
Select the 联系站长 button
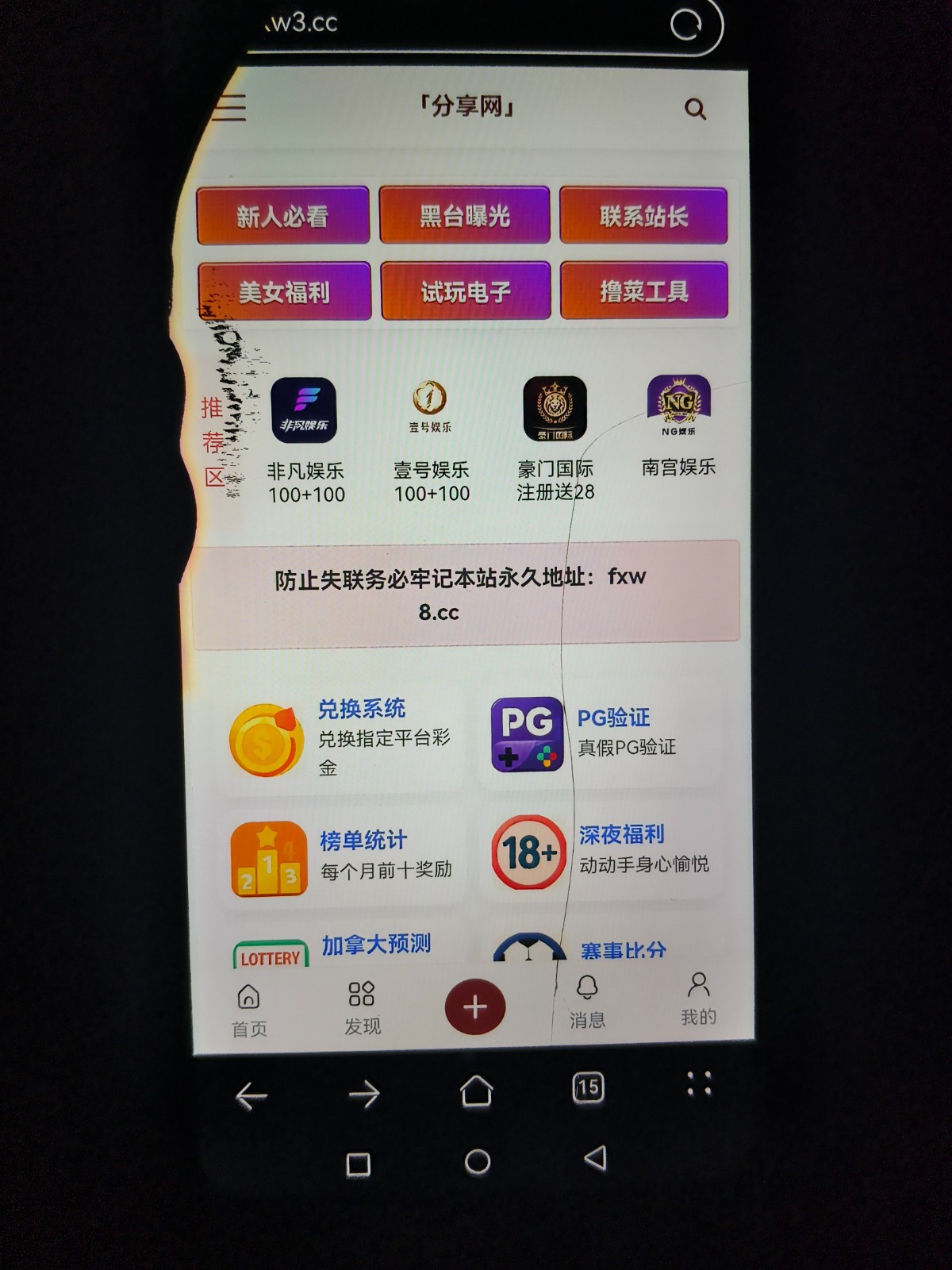click(x=643, y=215)
